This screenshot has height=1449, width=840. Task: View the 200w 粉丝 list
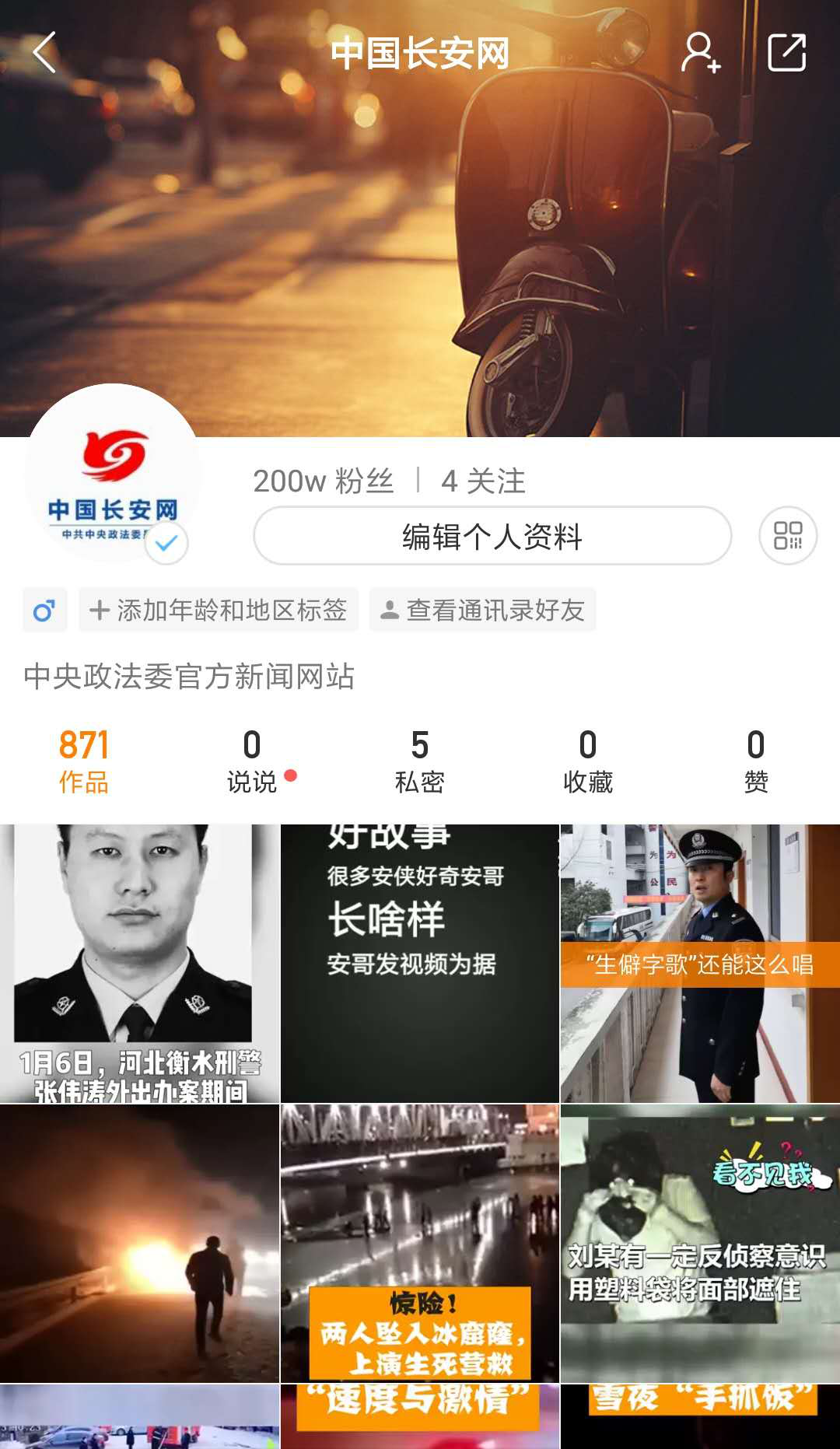pyautogui.click(x=323, y=481)
